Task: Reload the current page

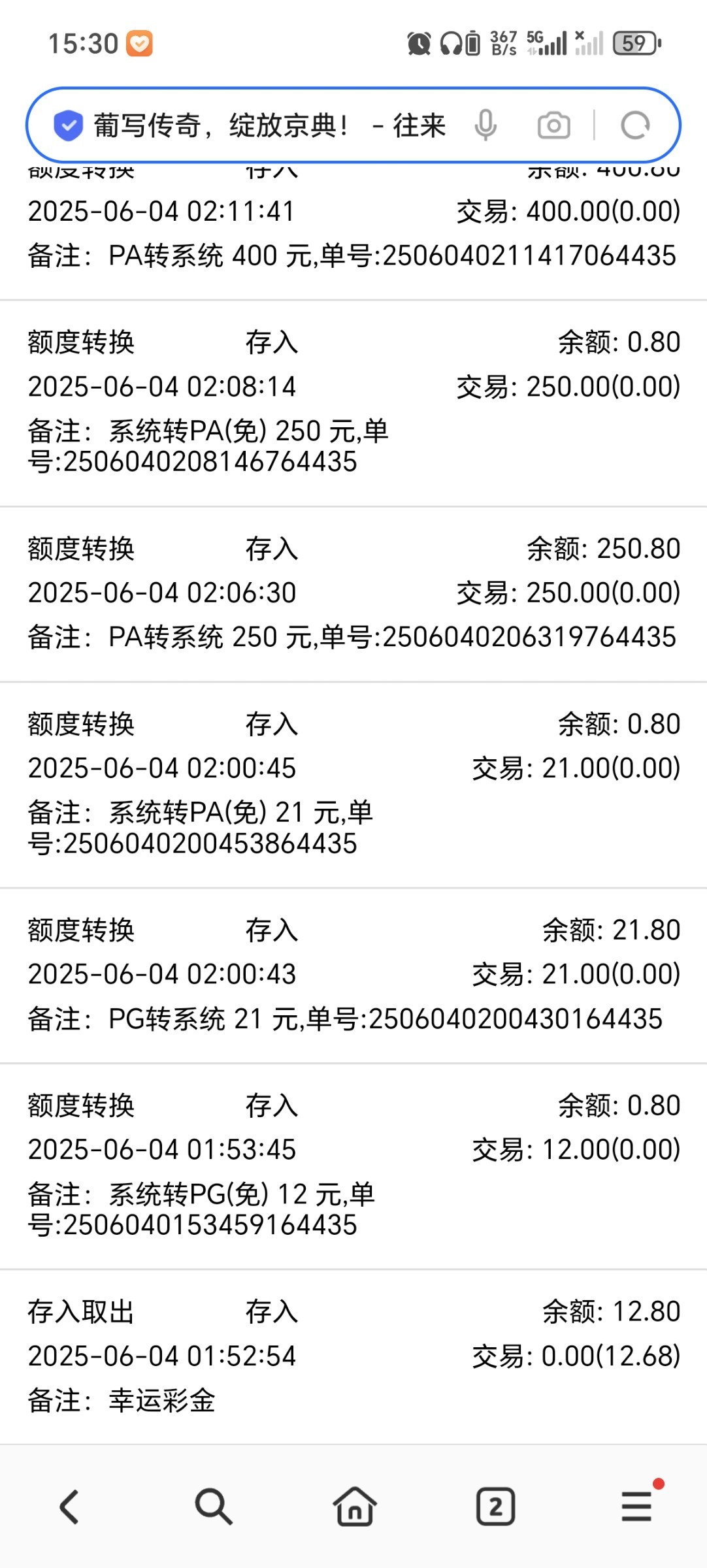Action: [635, 125]
